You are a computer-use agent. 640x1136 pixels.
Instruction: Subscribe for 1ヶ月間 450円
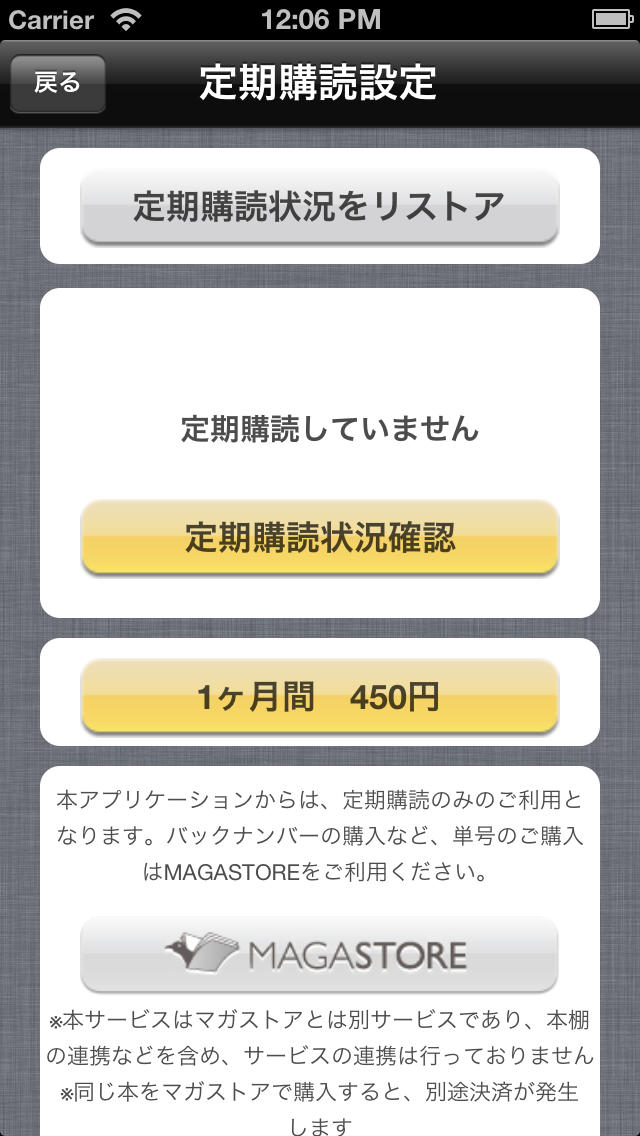pos(320,696)
